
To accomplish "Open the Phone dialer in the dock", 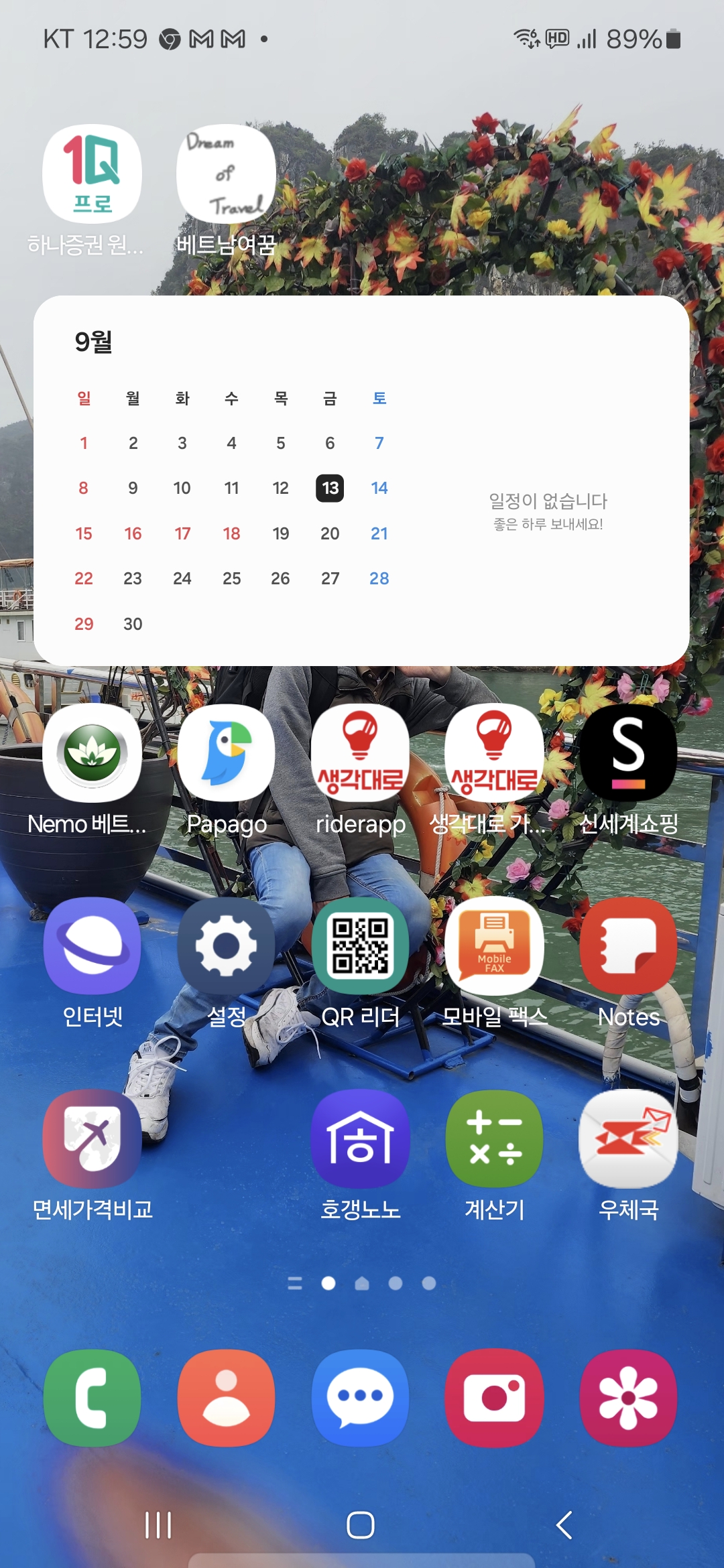I will 92,1398.
